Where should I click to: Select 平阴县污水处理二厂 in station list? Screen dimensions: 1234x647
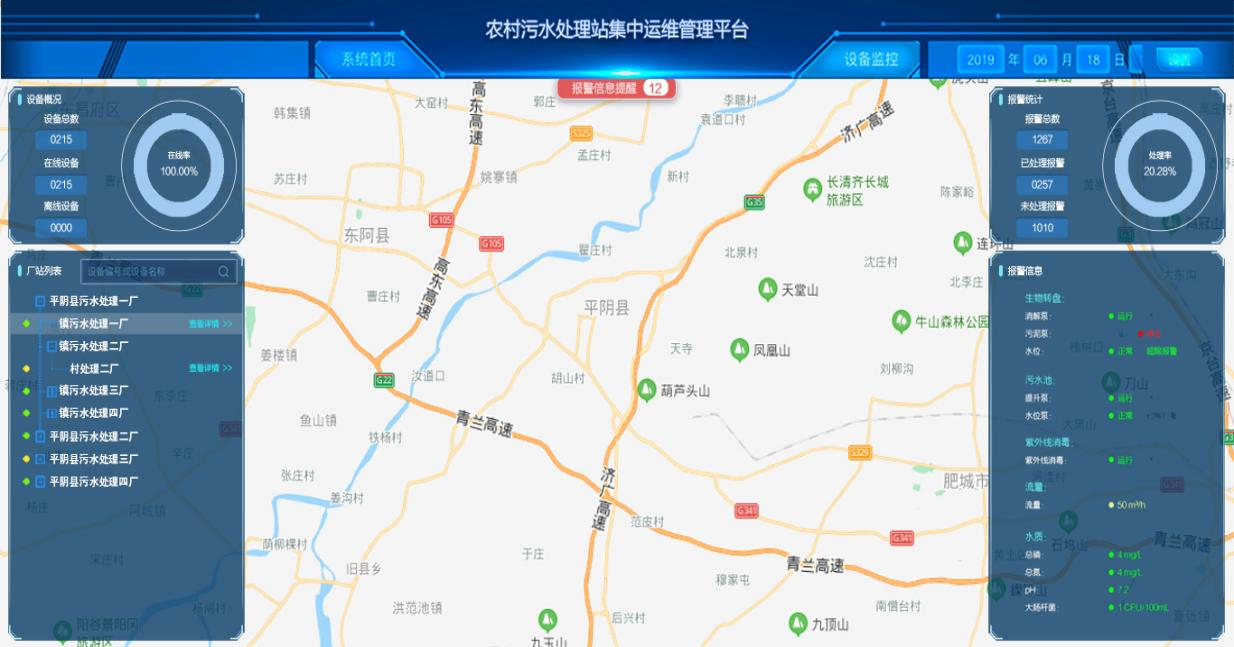[x=93, y=436]
